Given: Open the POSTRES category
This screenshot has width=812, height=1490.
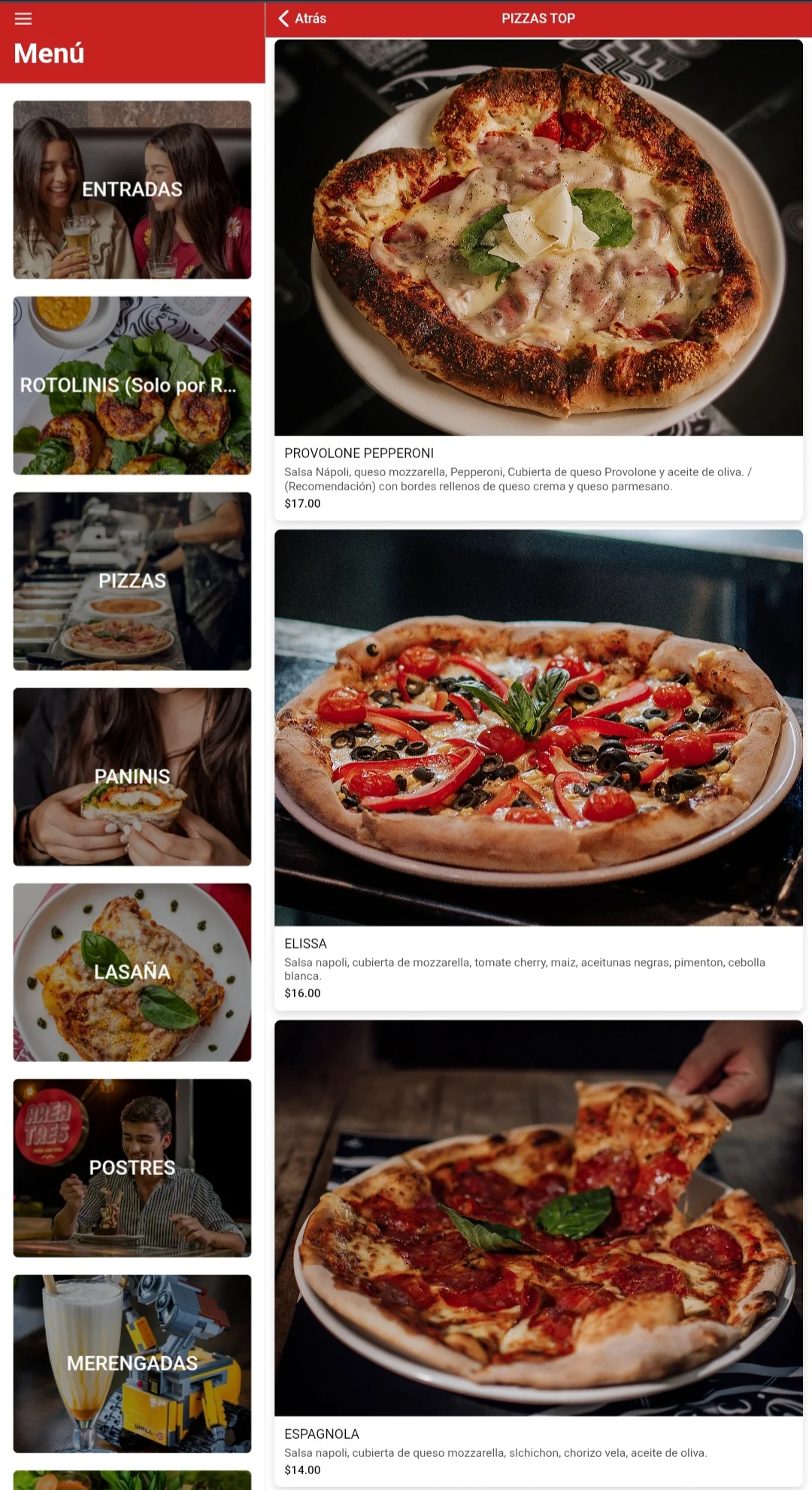Looking at the screenshot, I should (132, 1167).
